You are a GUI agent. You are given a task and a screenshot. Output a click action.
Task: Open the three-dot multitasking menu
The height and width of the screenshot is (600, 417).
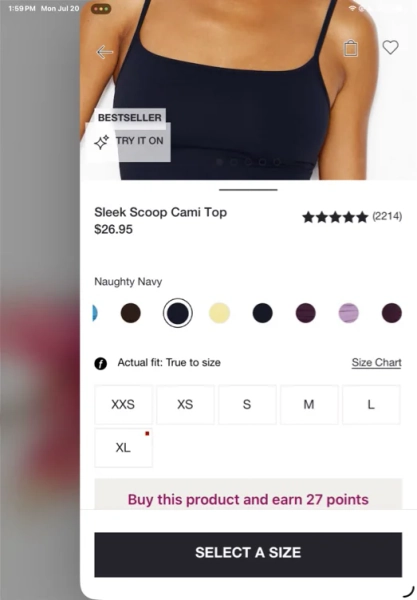[101, 9]
